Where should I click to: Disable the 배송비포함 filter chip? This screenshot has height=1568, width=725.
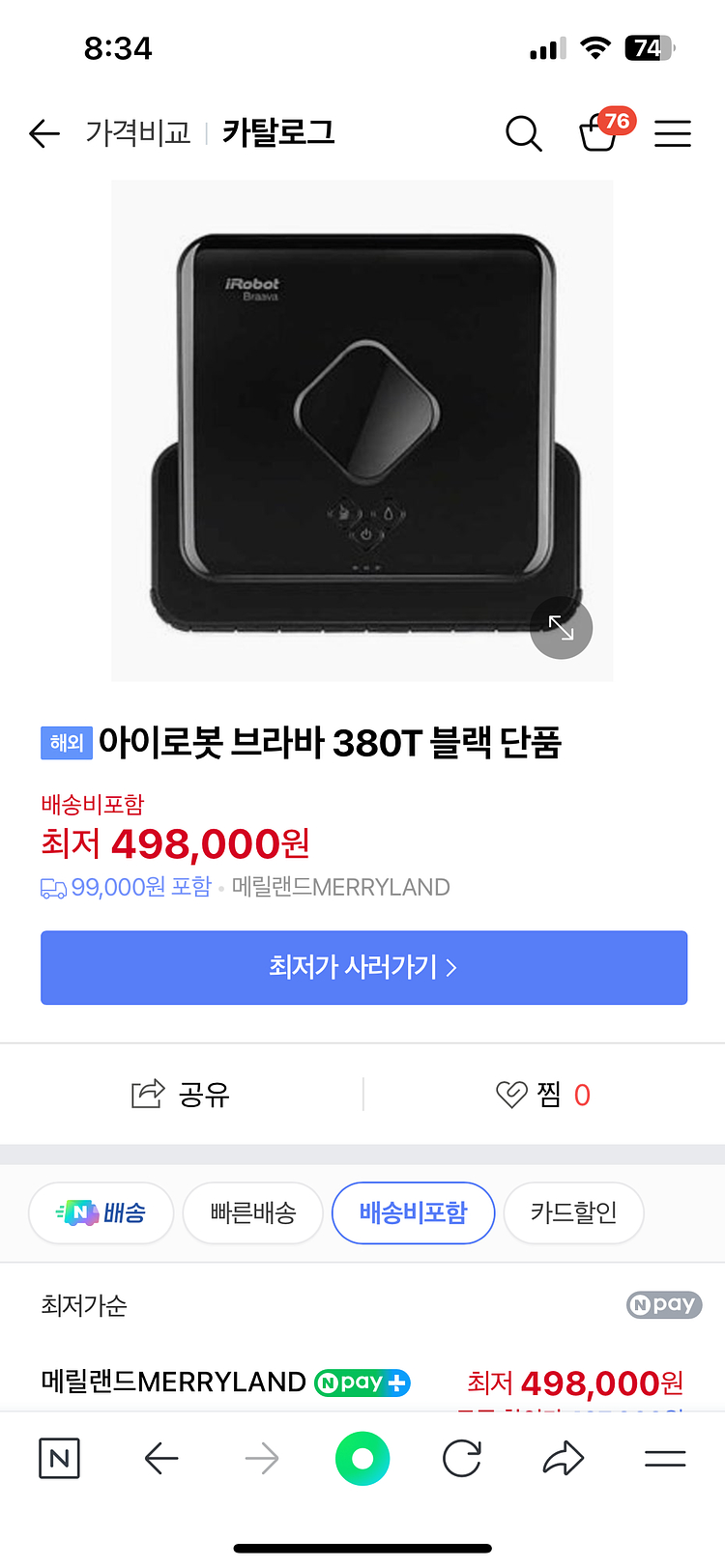click(413, 1212)
